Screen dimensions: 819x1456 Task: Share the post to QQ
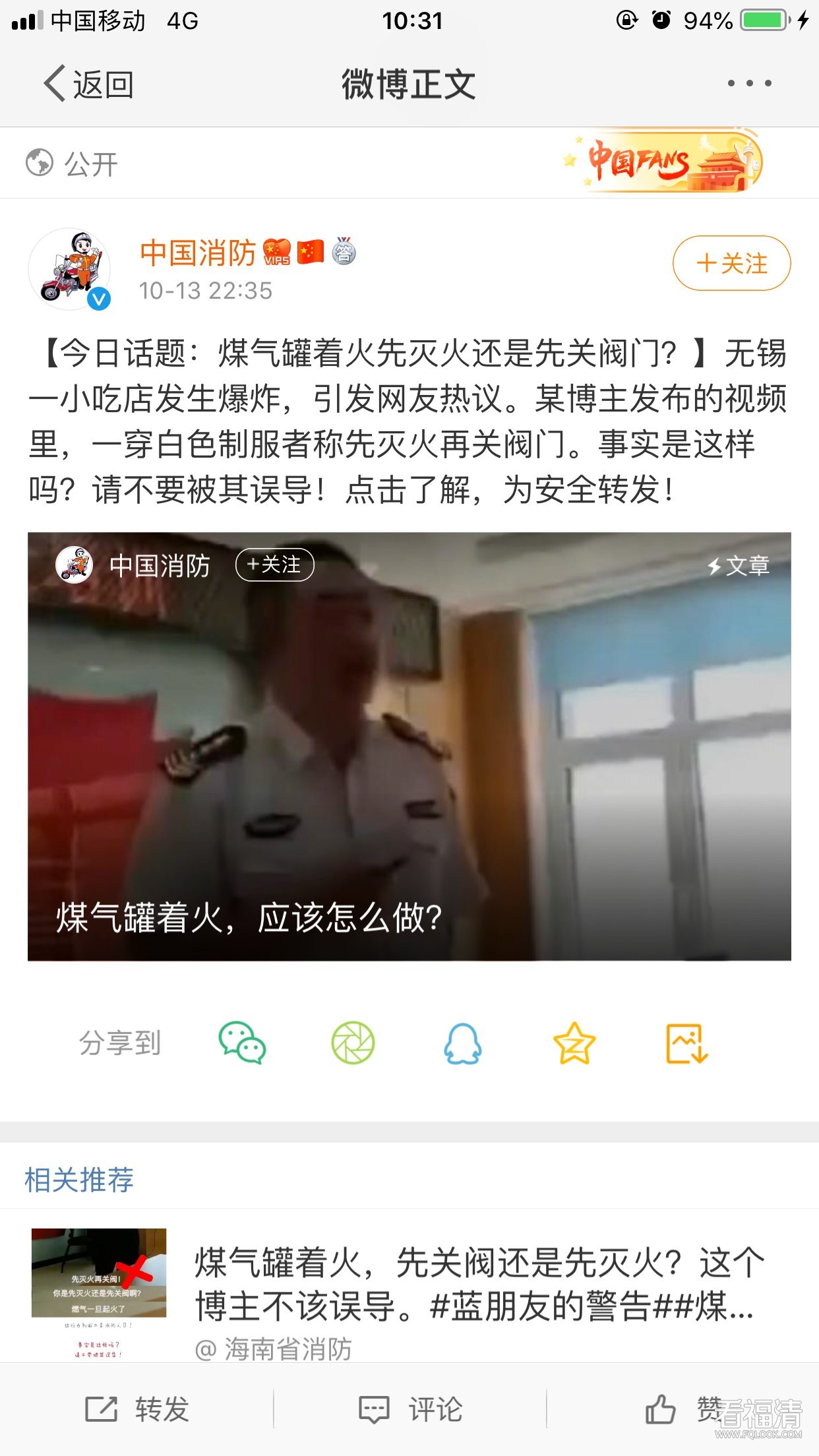[463, 1043]
